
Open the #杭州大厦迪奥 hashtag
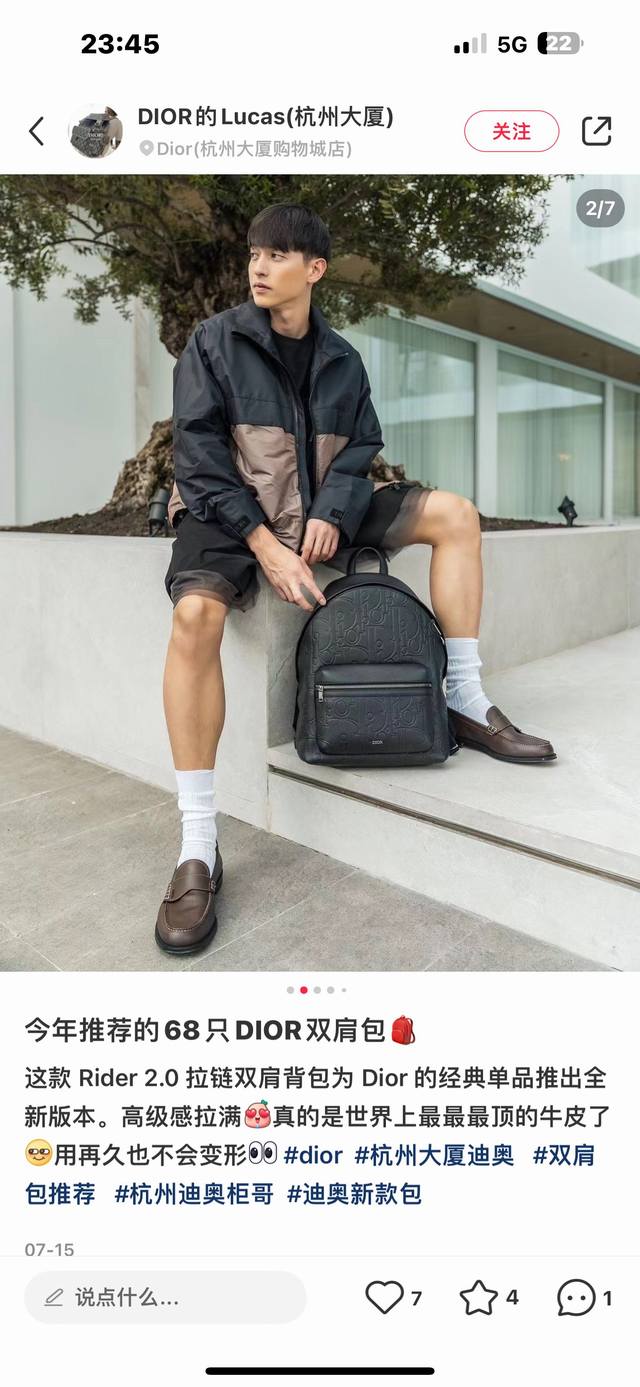[x=435, y=1155]
